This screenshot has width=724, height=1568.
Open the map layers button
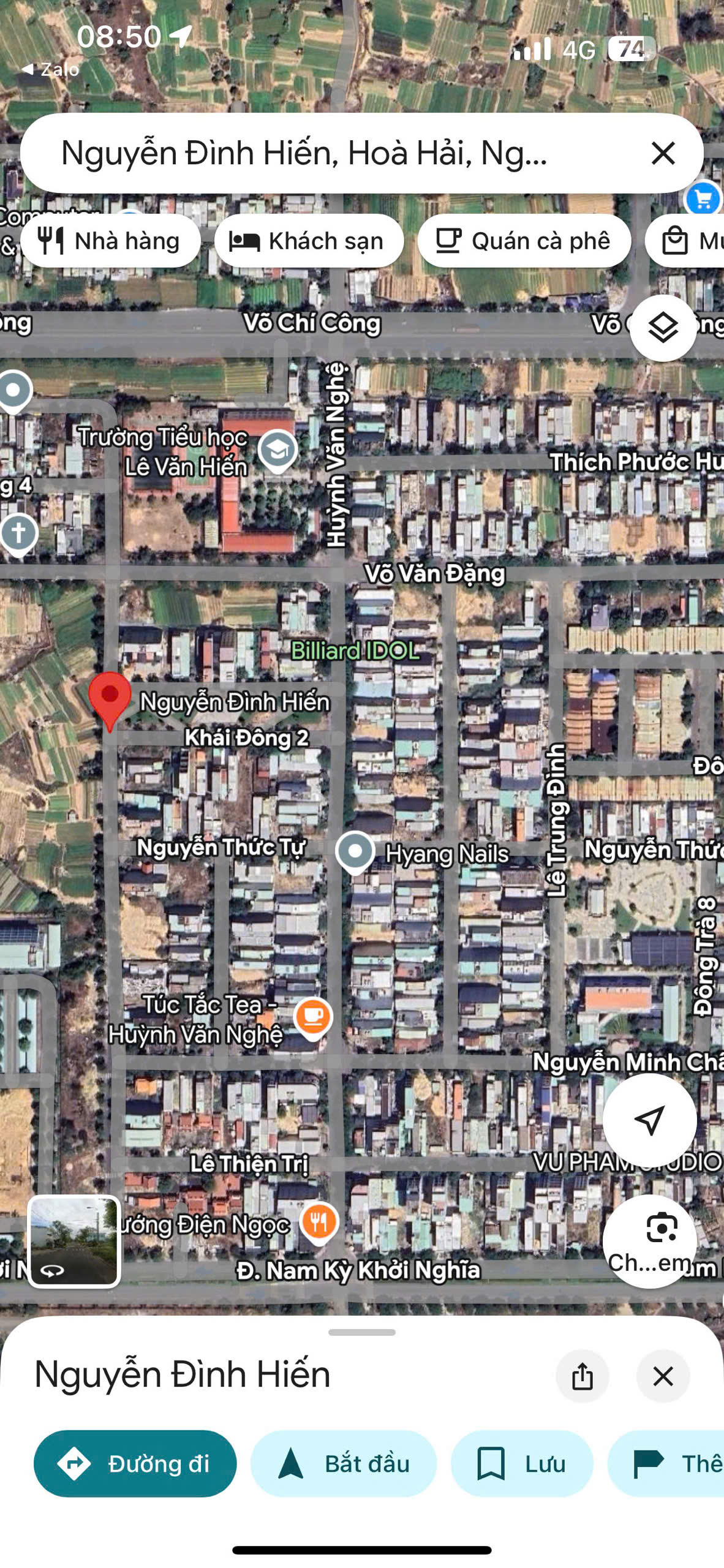[x=663, y=328]
